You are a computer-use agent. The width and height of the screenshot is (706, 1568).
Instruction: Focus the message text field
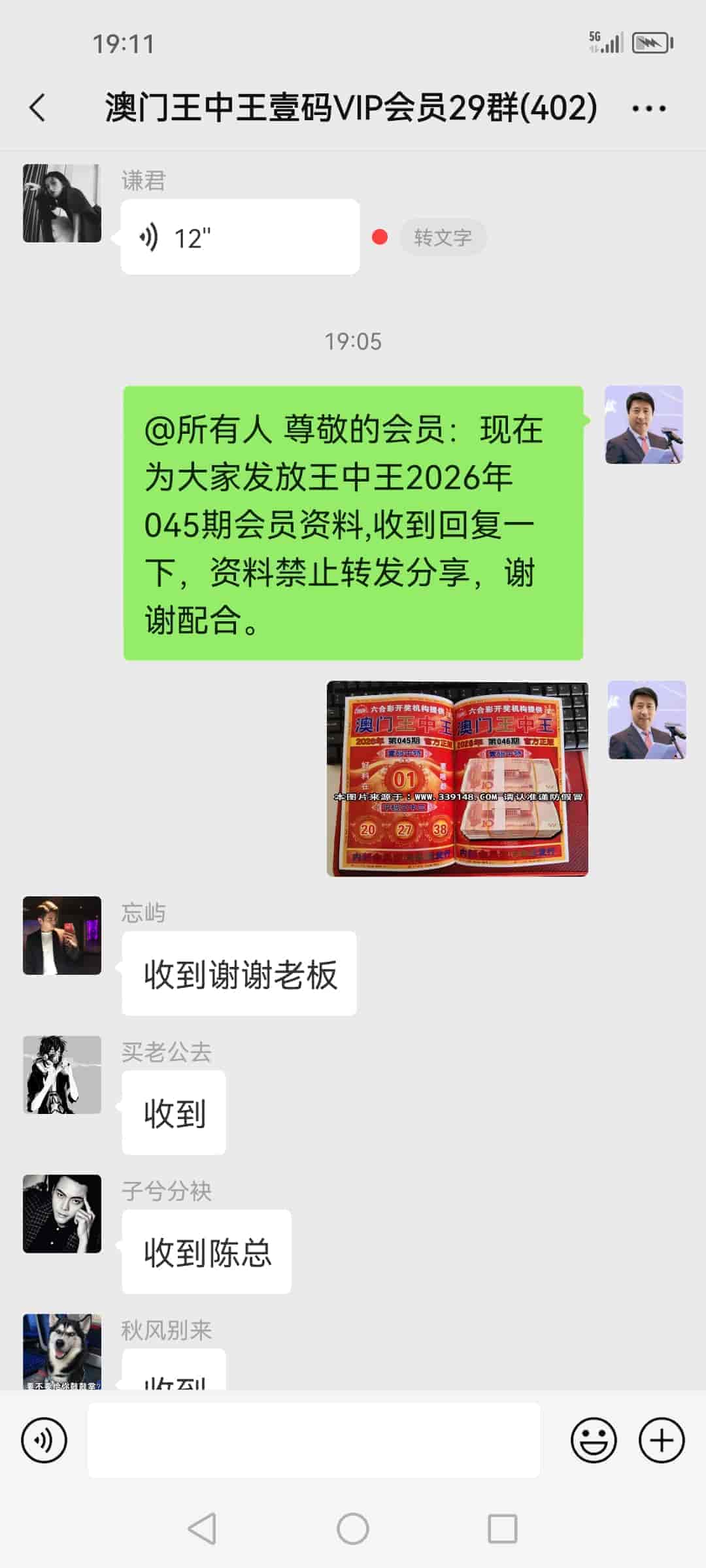[x=314, y=1440]
